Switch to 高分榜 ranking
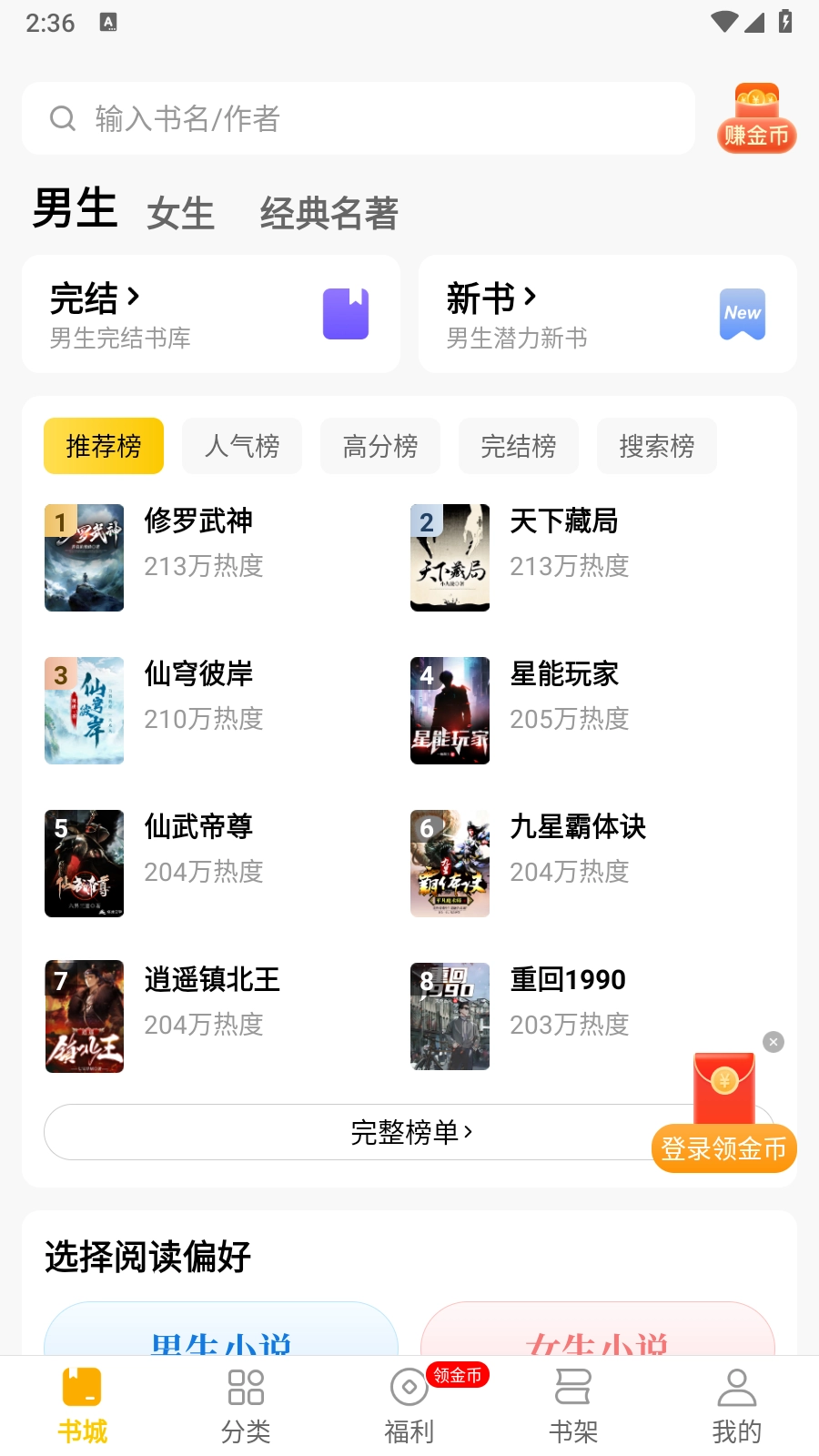Screen dimensions: 819x1456 click(379, 446)
